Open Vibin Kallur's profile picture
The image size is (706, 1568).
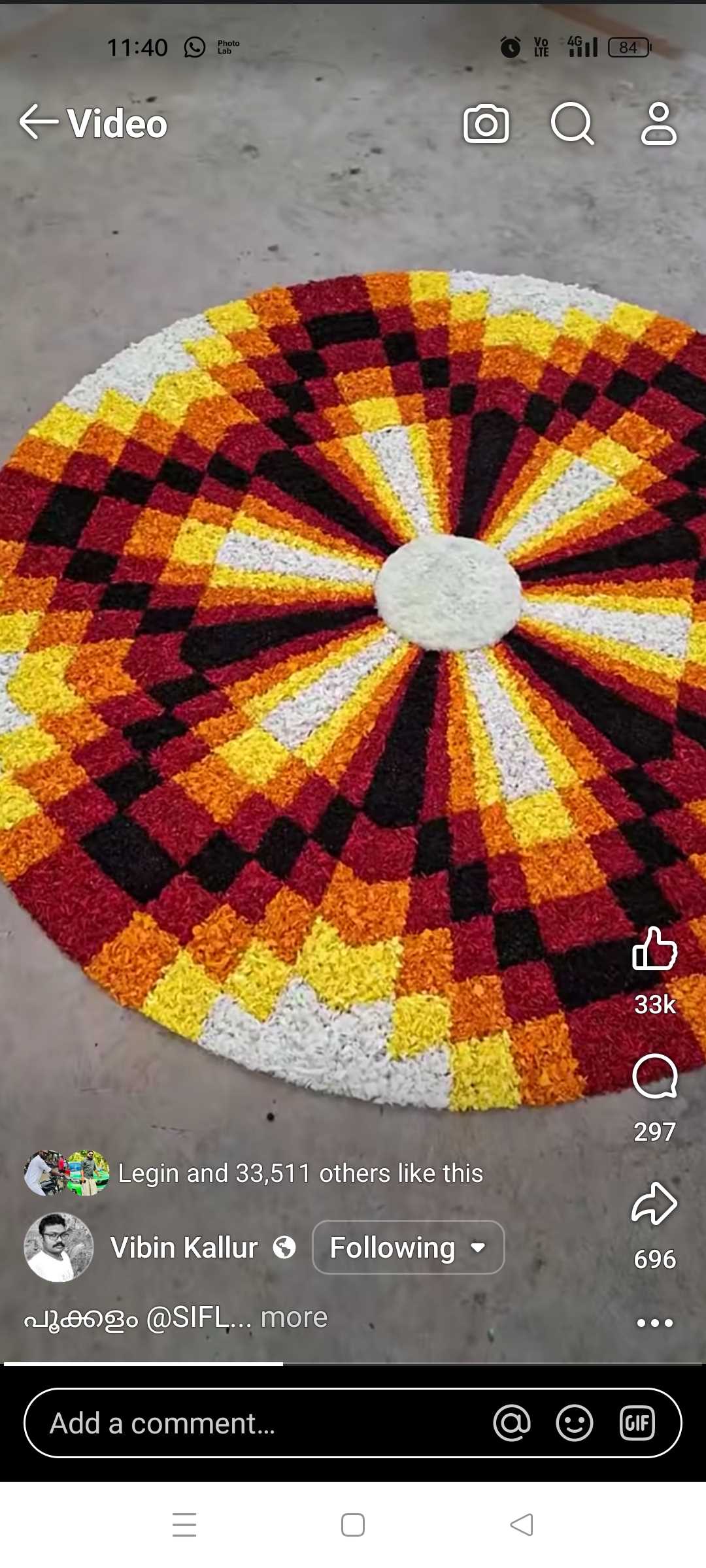[x=59, y=1247]
